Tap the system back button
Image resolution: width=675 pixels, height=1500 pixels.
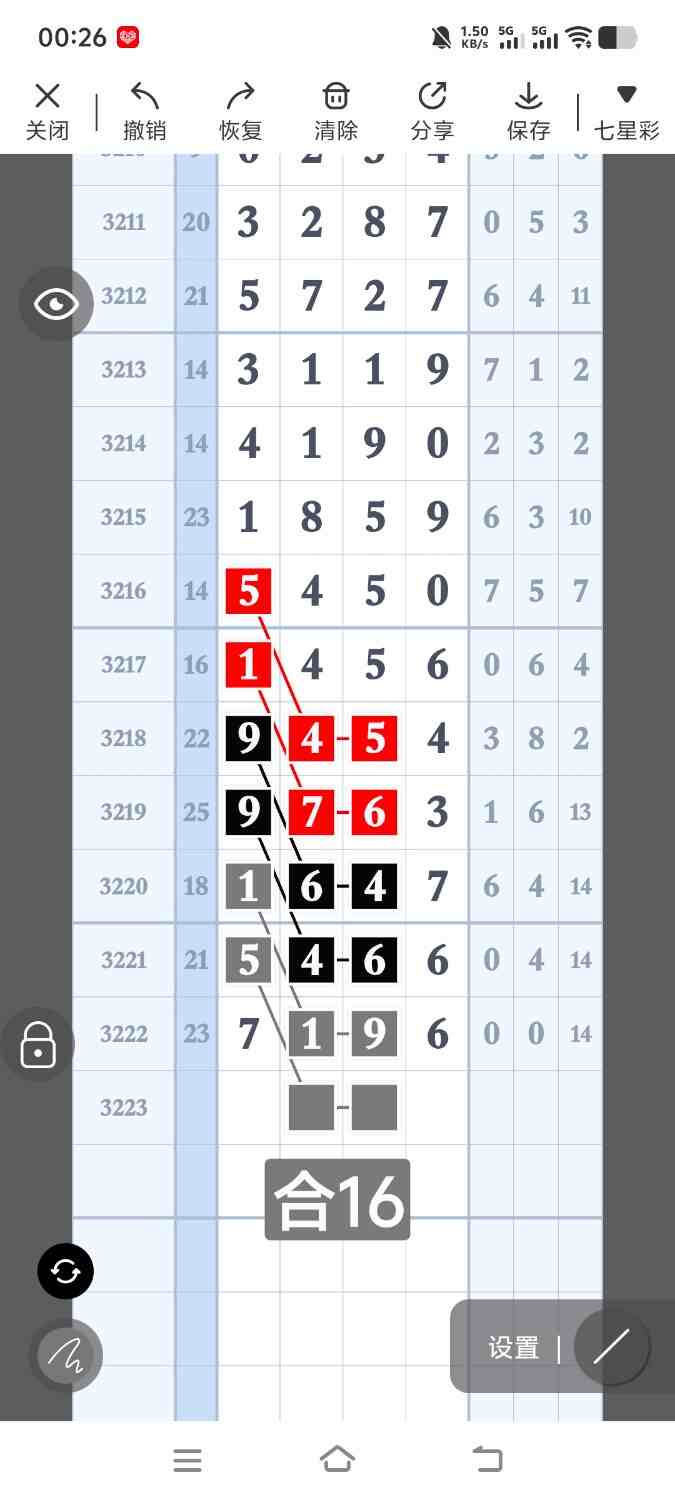(x=487, y=1460)
